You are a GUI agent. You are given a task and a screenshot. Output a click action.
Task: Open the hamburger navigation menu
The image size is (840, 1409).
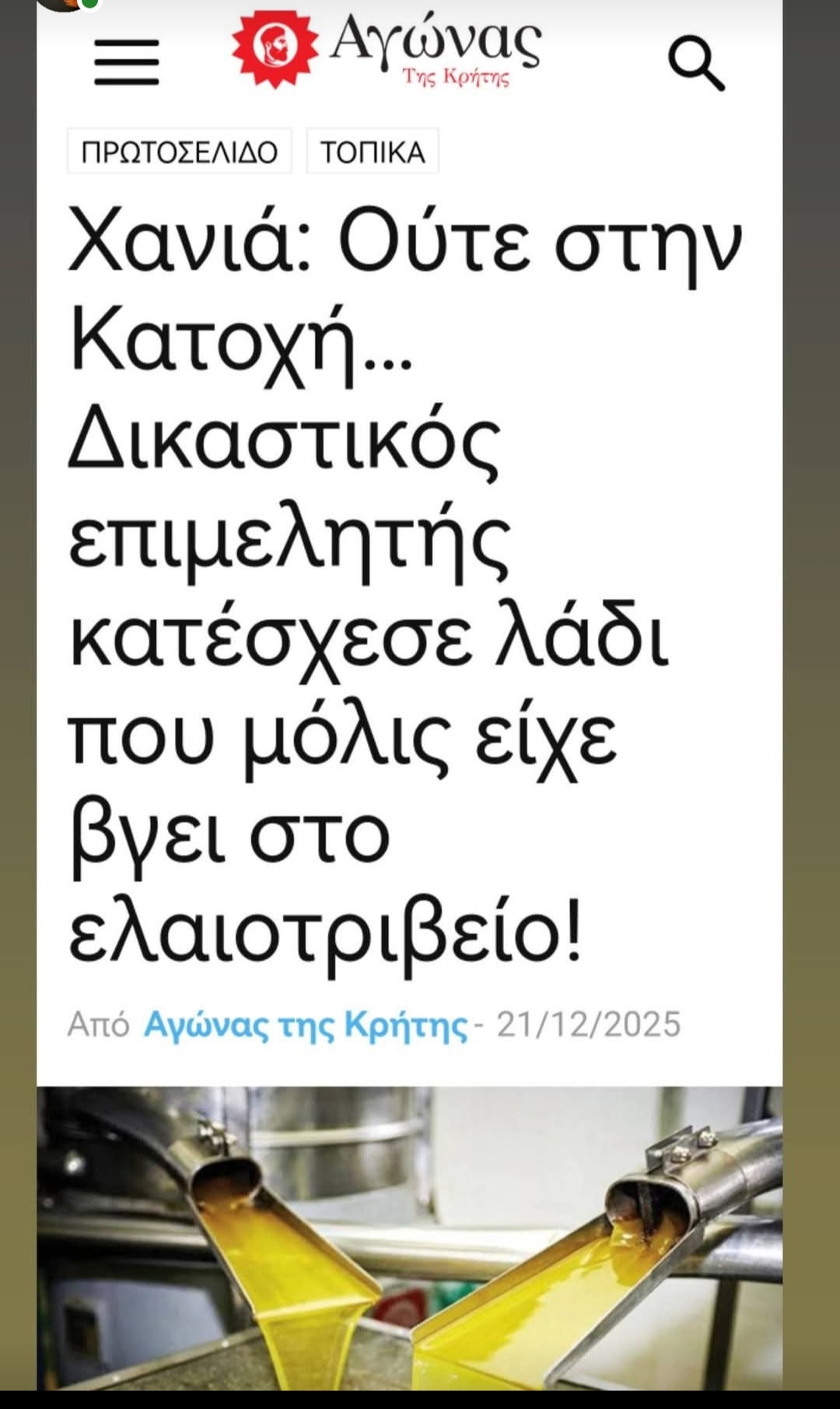click(x=127, y=62)
